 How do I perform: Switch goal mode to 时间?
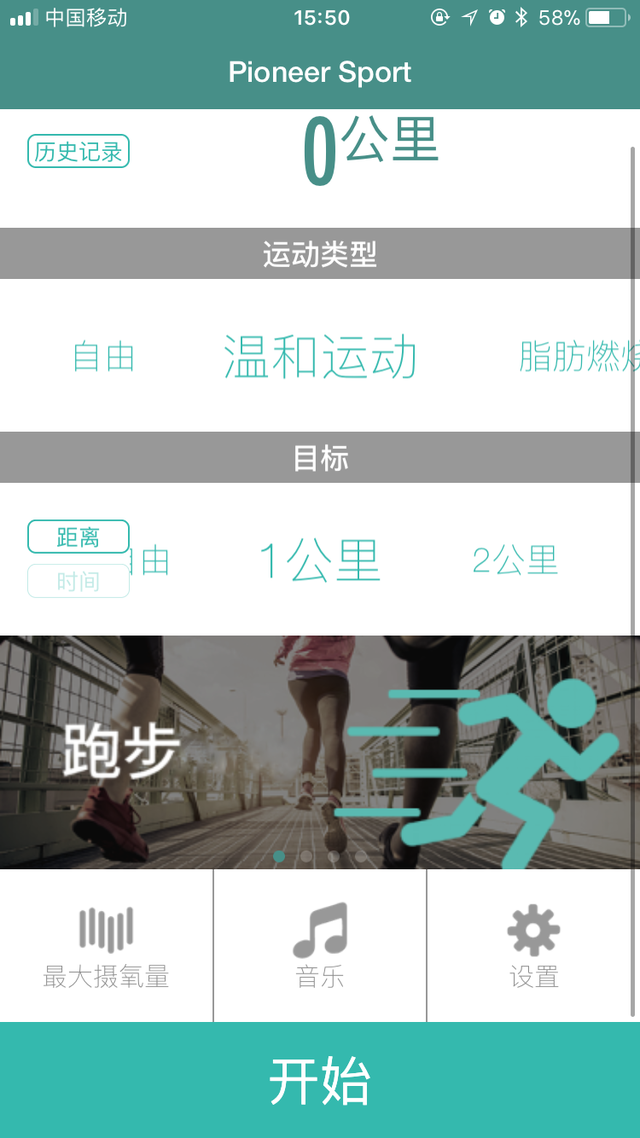point(78,581)
